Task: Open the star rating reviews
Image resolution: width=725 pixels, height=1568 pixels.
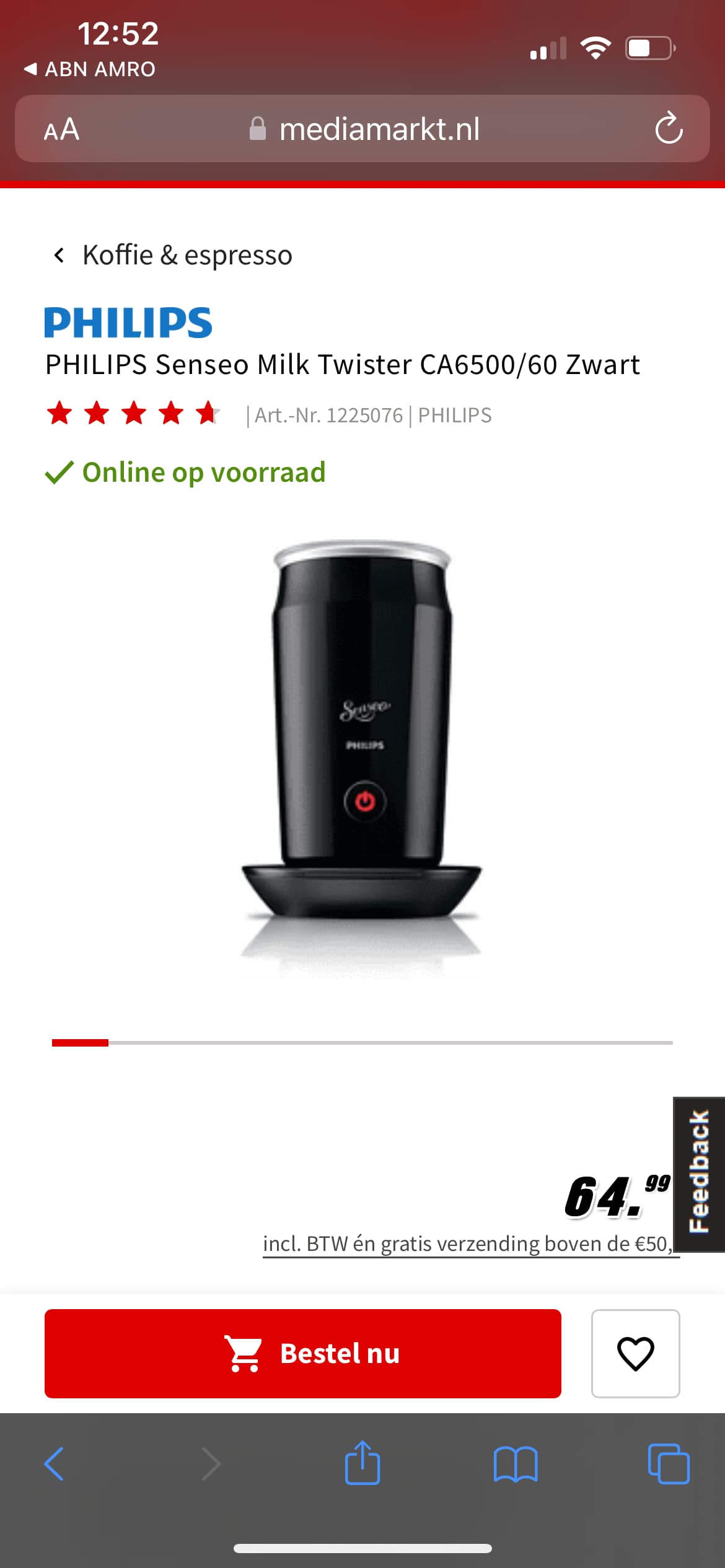Action: [x=133, y=414]
